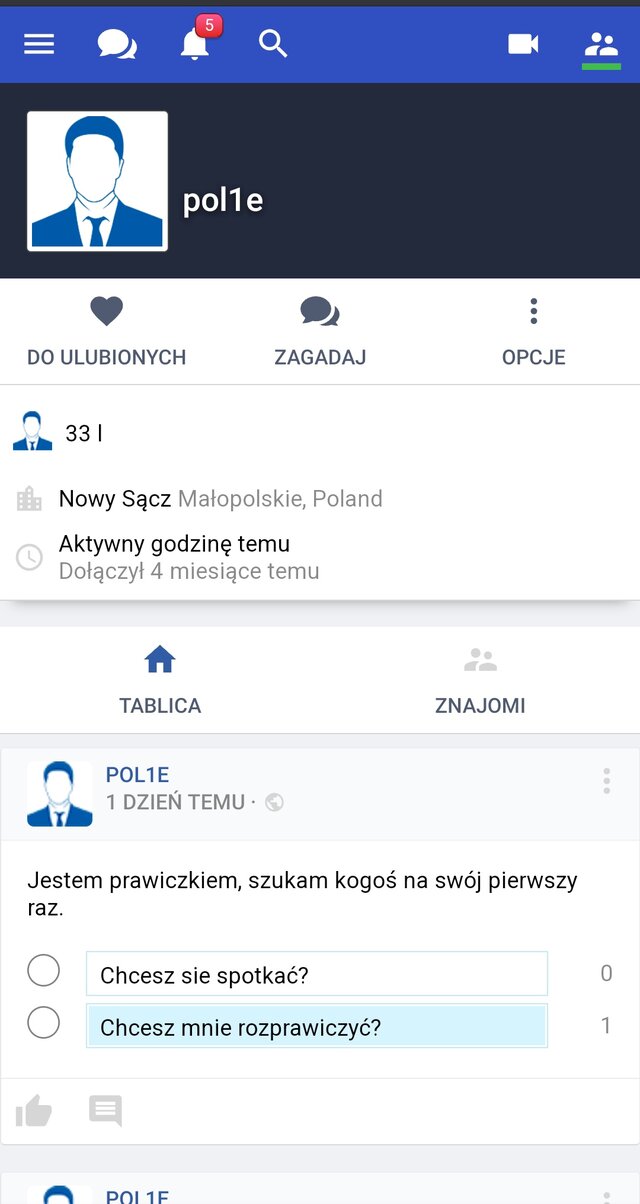Add pol1e to favorites (Do ulubionych)
The width and height of the screenshot is (640, 1204).
(106, 332)
